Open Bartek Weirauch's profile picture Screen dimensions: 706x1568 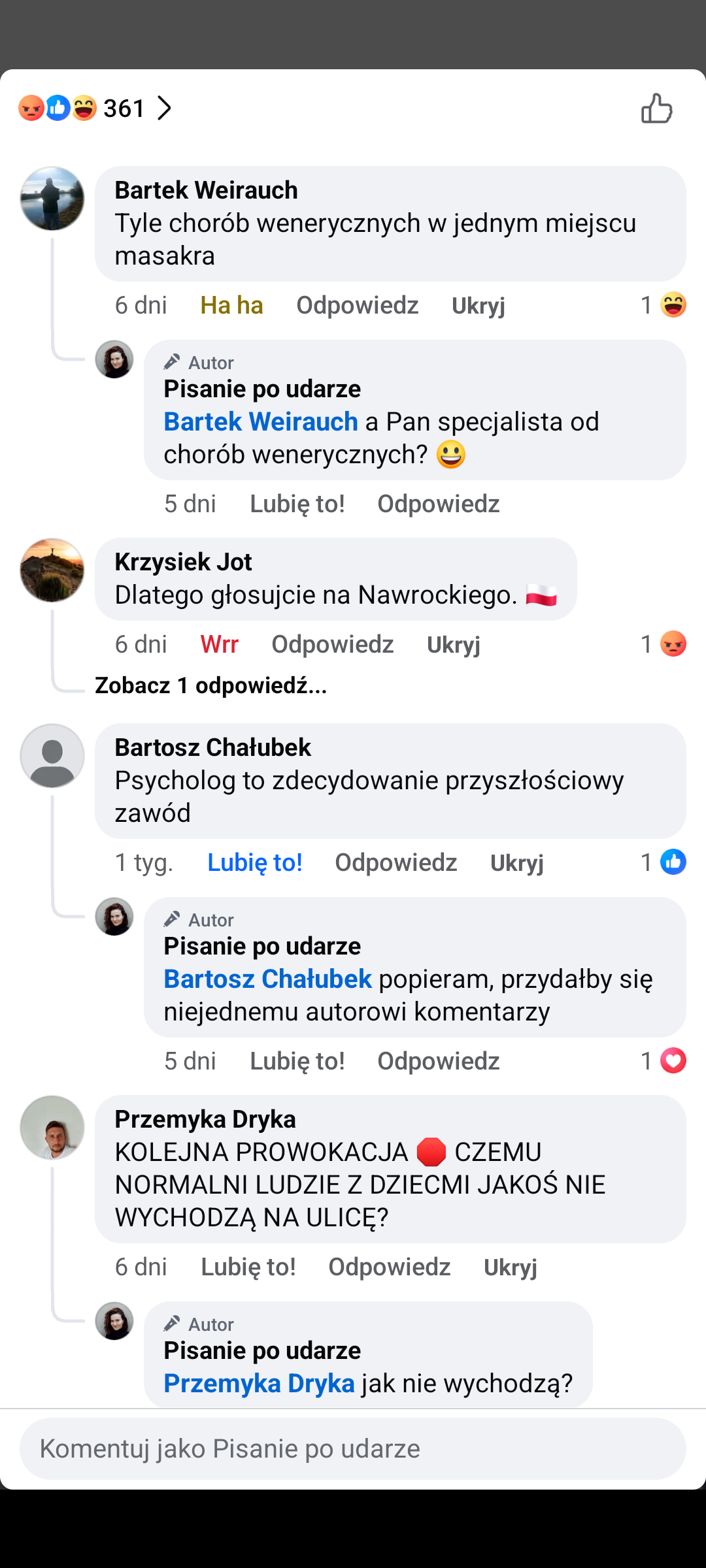coord(52,199)
